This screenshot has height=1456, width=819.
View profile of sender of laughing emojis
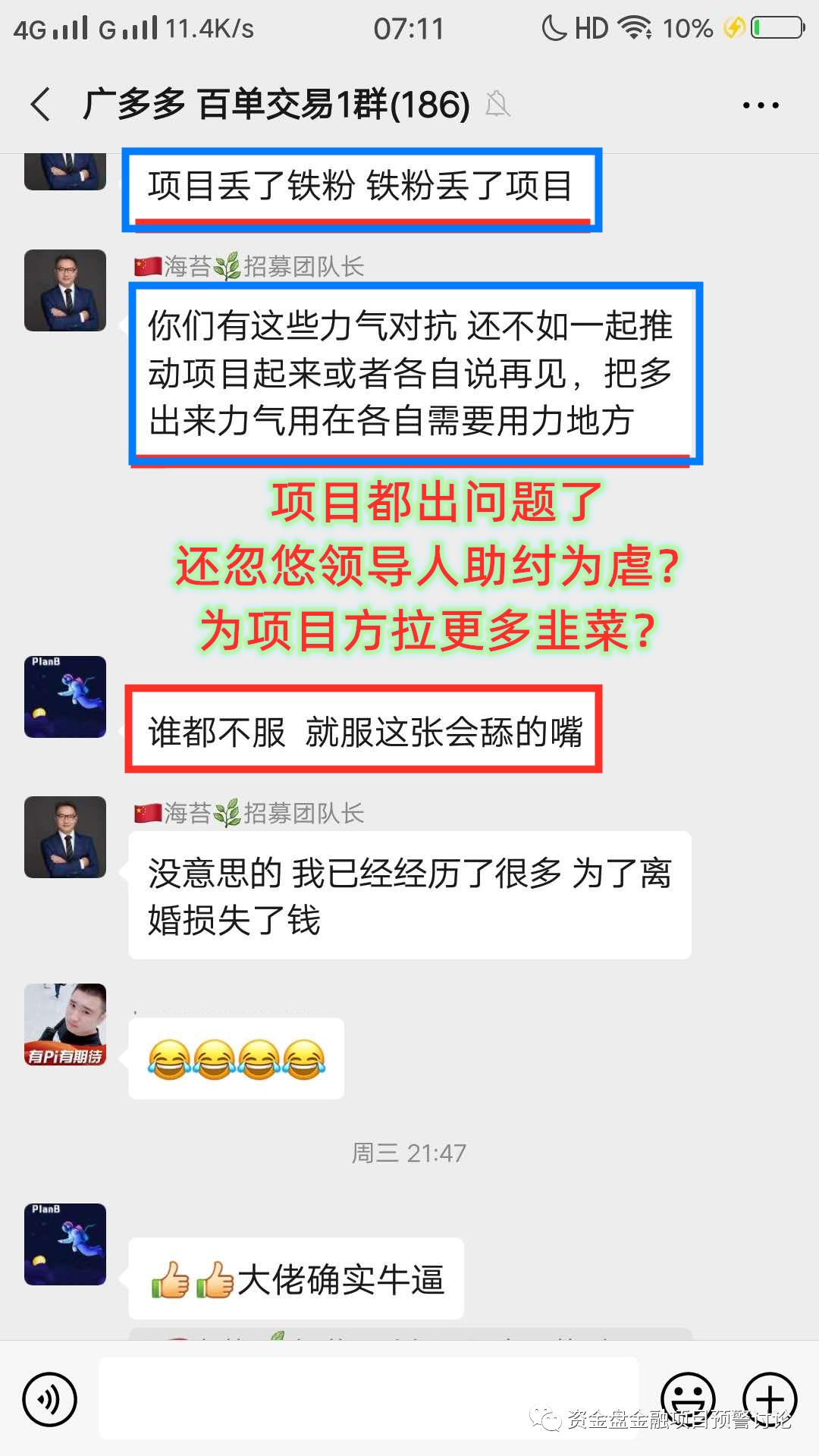tap(65, 1025)
